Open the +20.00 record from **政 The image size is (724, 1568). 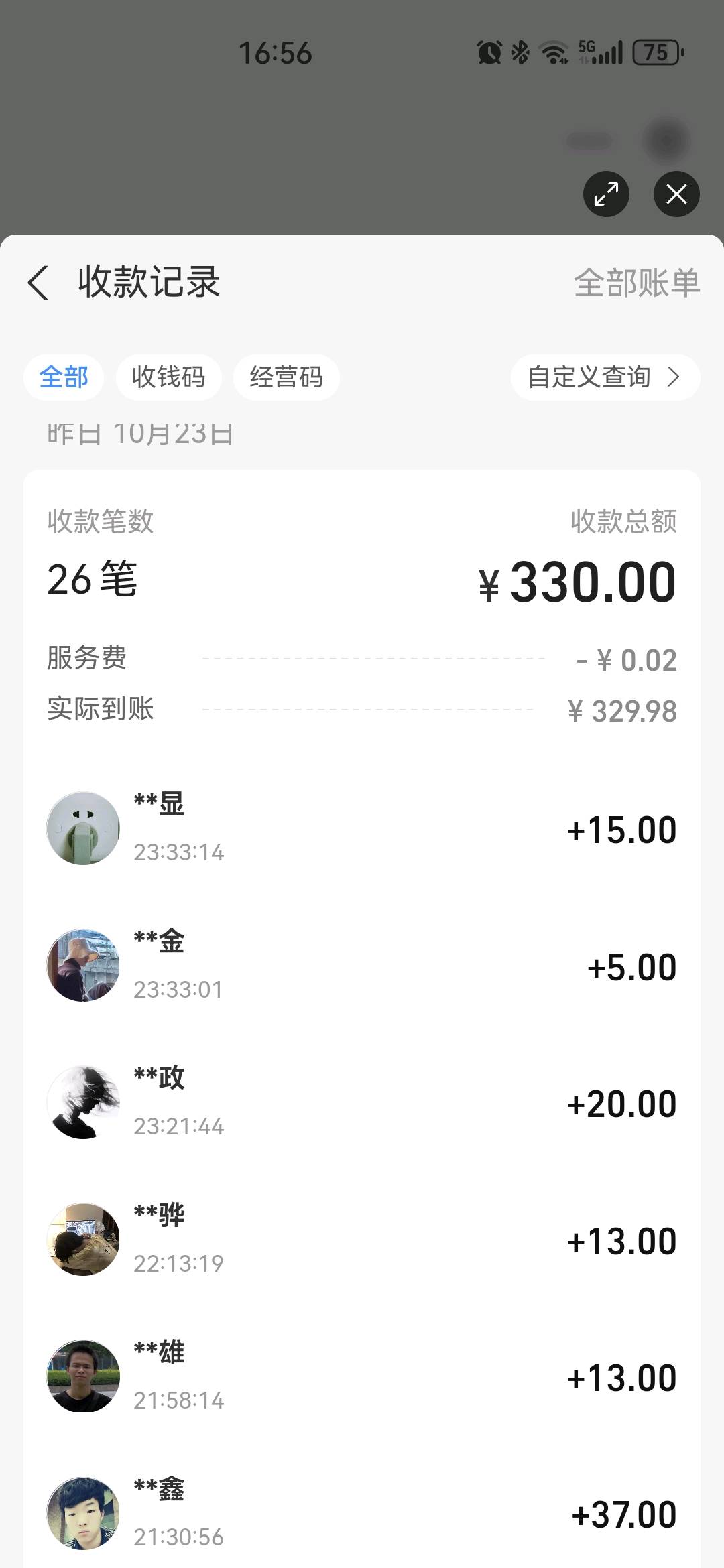(x=362, y=1103)
